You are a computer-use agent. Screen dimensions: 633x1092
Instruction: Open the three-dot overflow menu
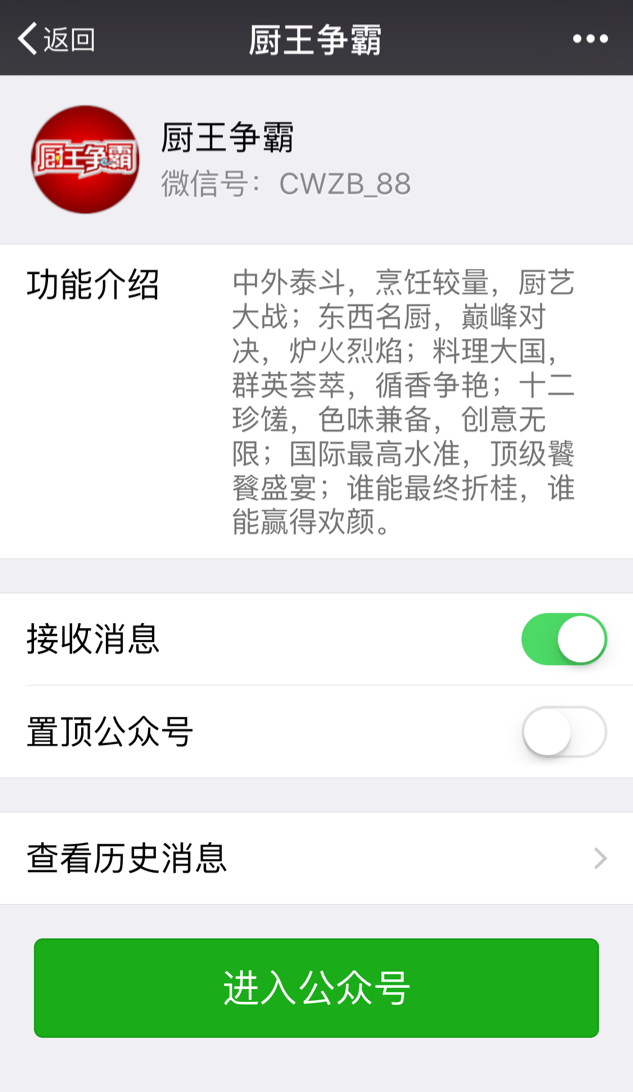590,39
